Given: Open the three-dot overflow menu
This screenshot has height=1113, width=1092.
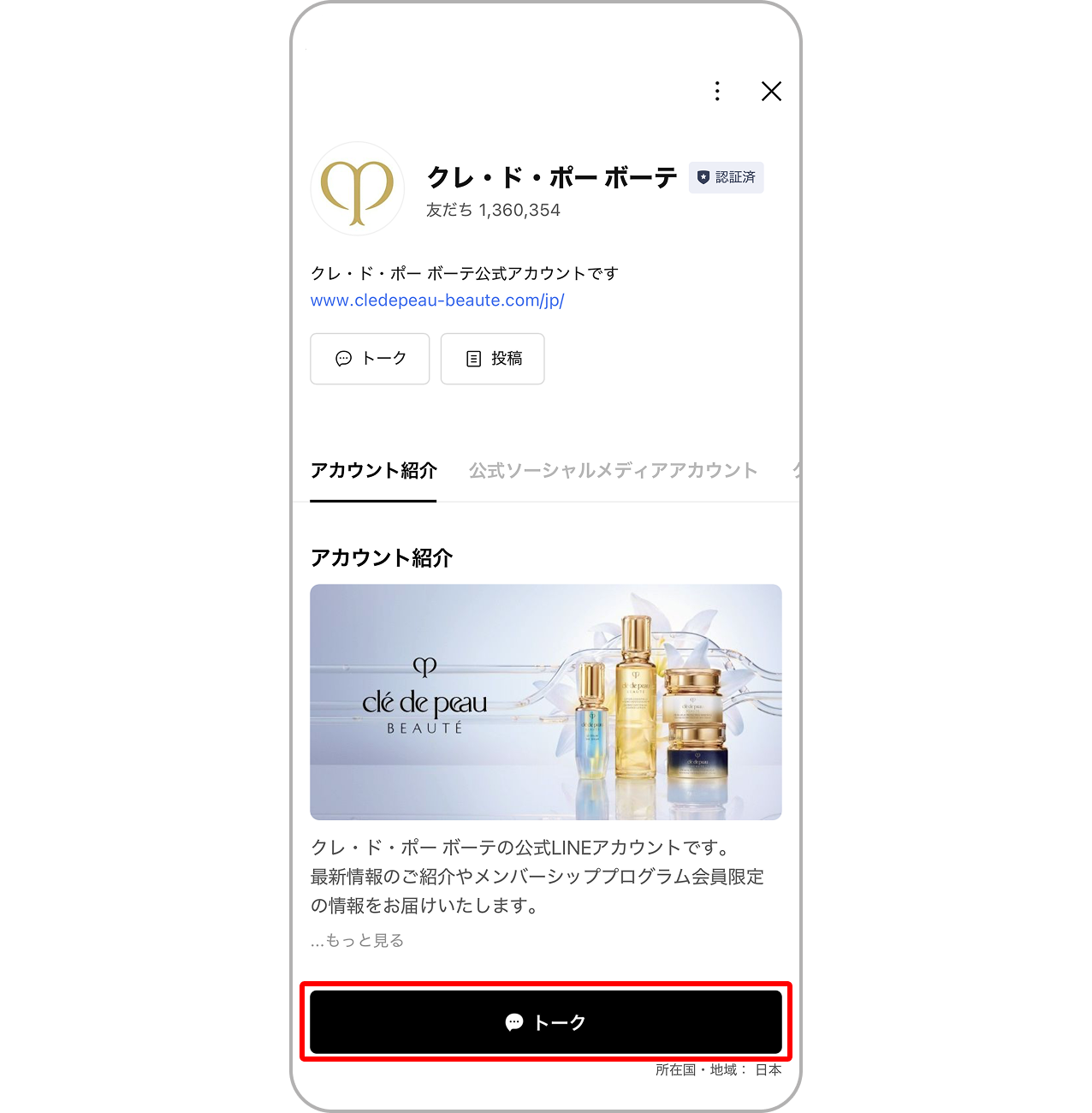Looking at the screenshot, I should (717, 92).
